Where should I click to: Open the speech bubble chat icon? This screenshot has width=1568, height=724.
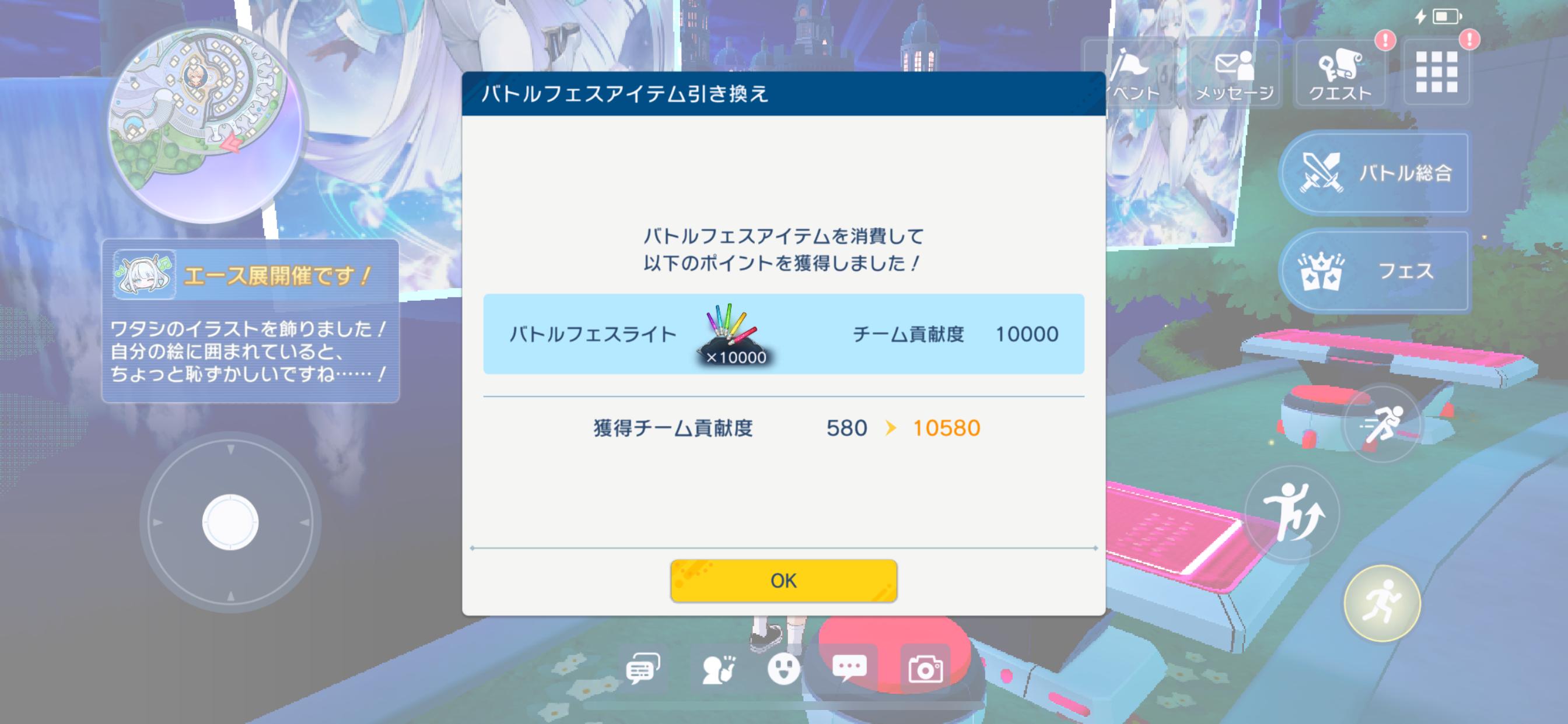[x=849, y=668]
